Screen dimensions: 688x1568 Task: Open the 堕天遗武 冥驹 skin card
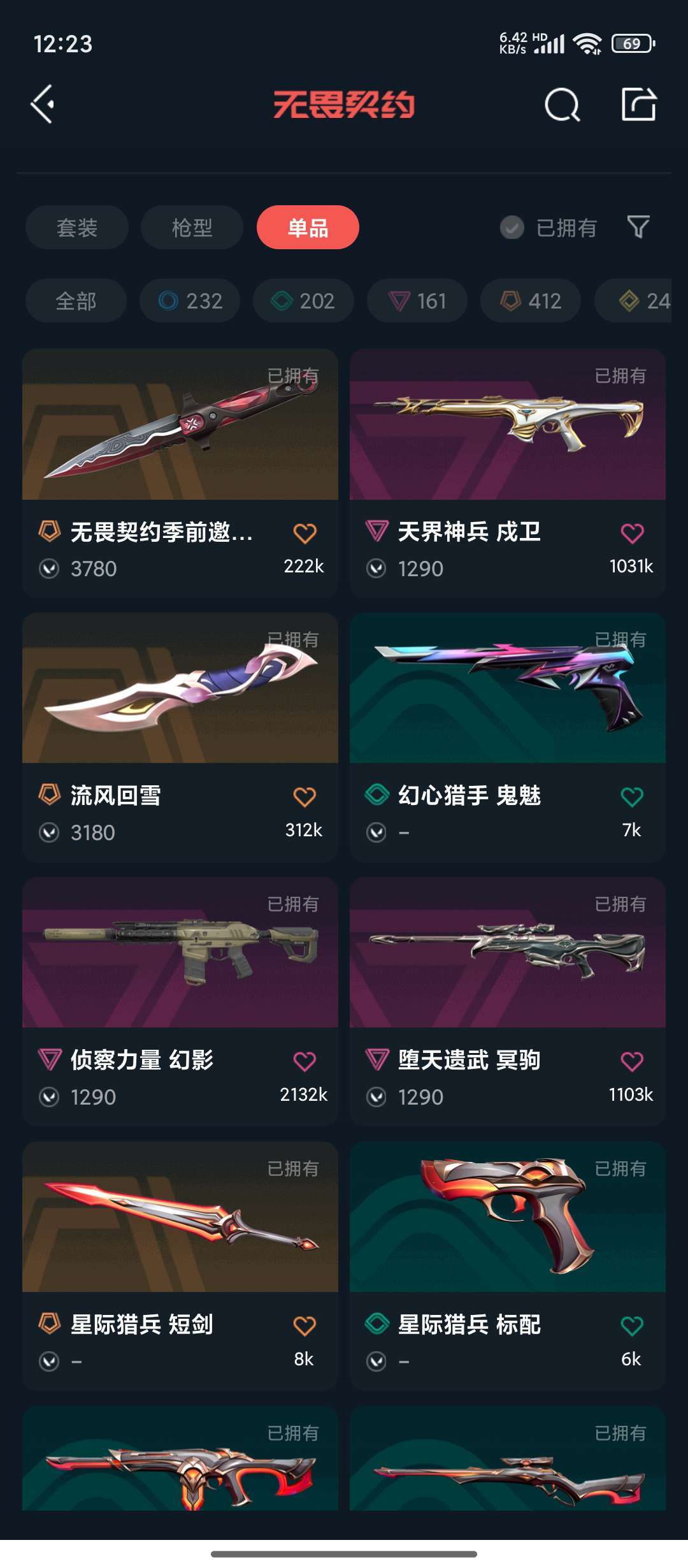pos(508,1002)
